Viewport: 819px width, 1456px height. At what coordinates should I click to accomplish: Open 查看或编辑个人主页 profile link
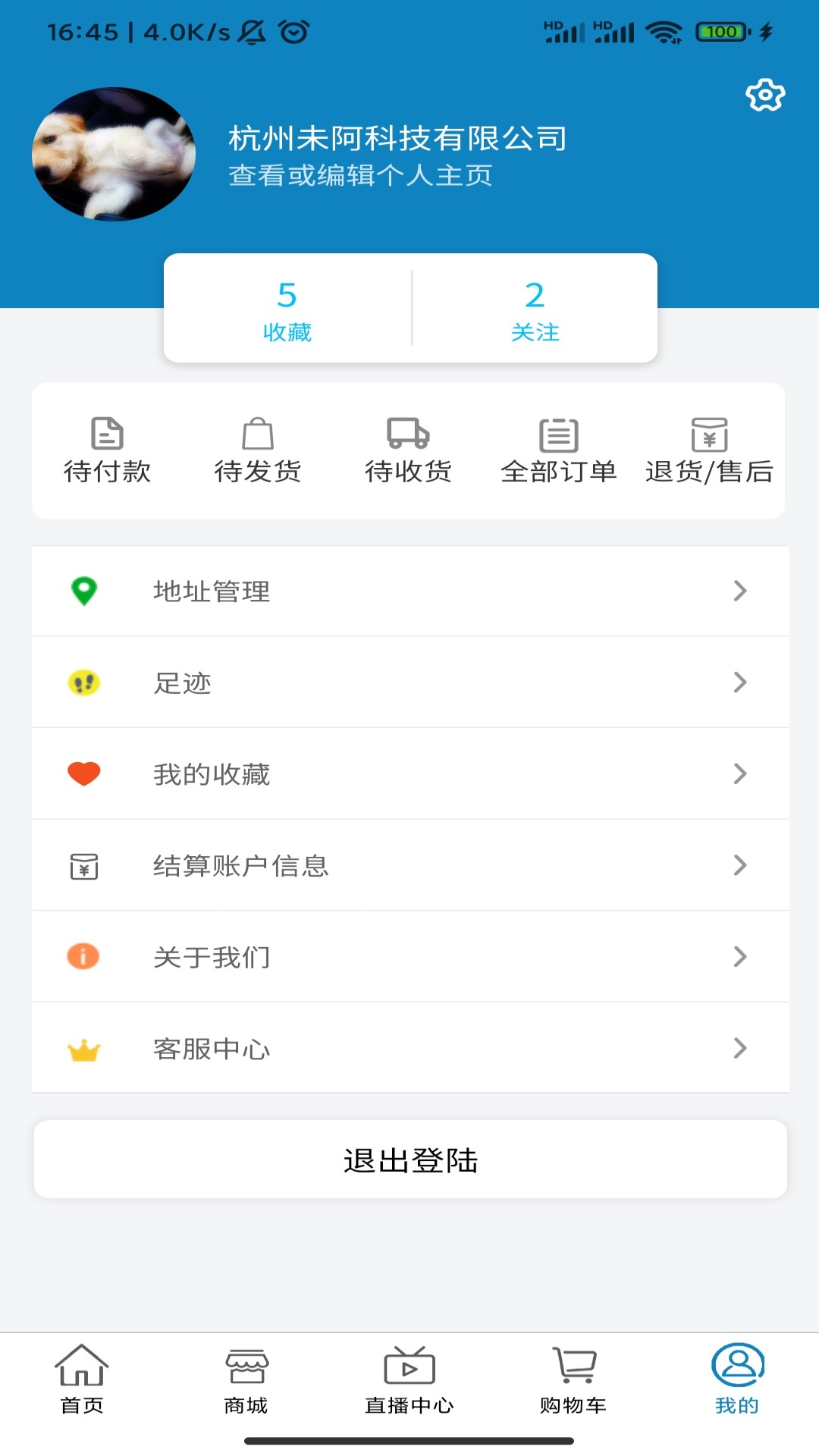pos(359,176)
